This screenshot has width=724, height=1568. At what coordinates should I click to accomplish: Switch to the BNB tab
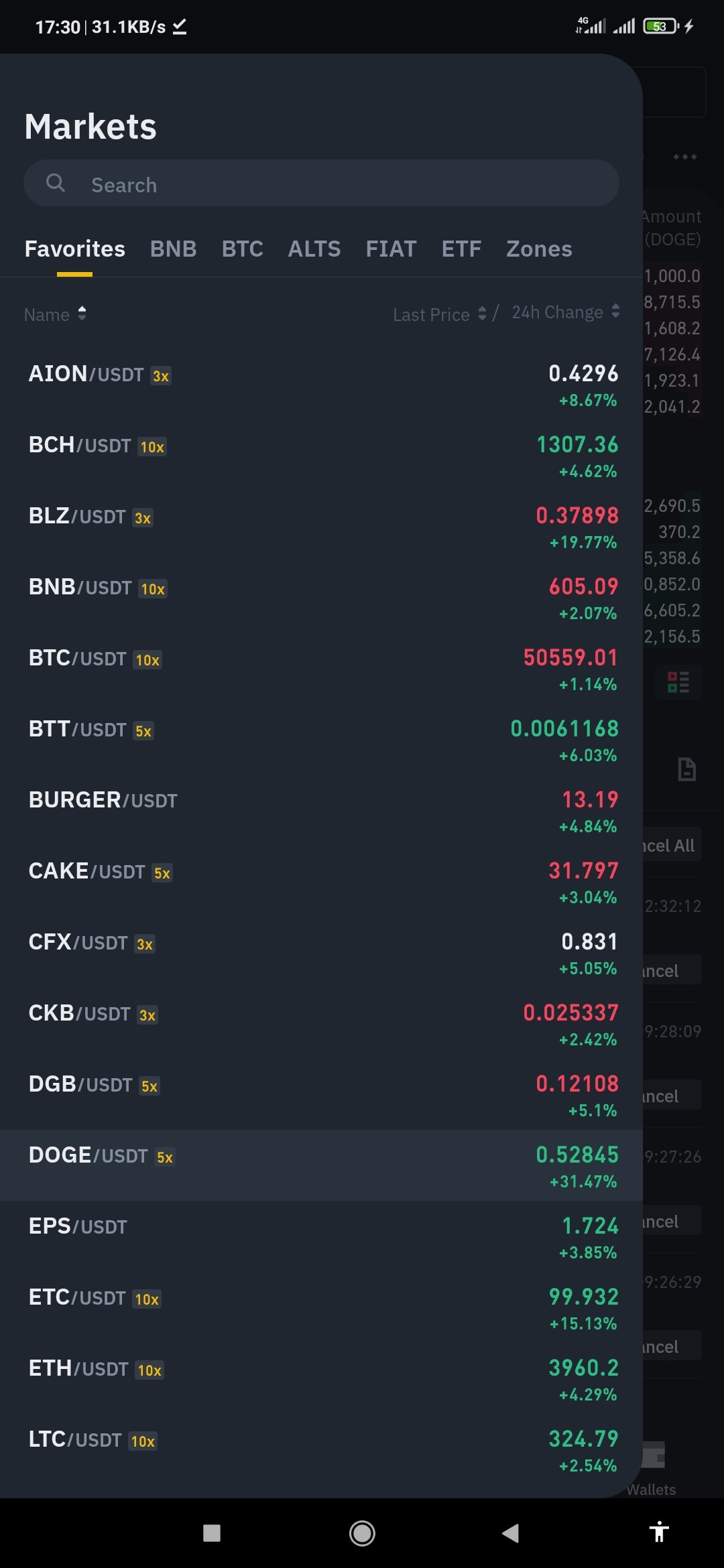click(x=173, y=249)
